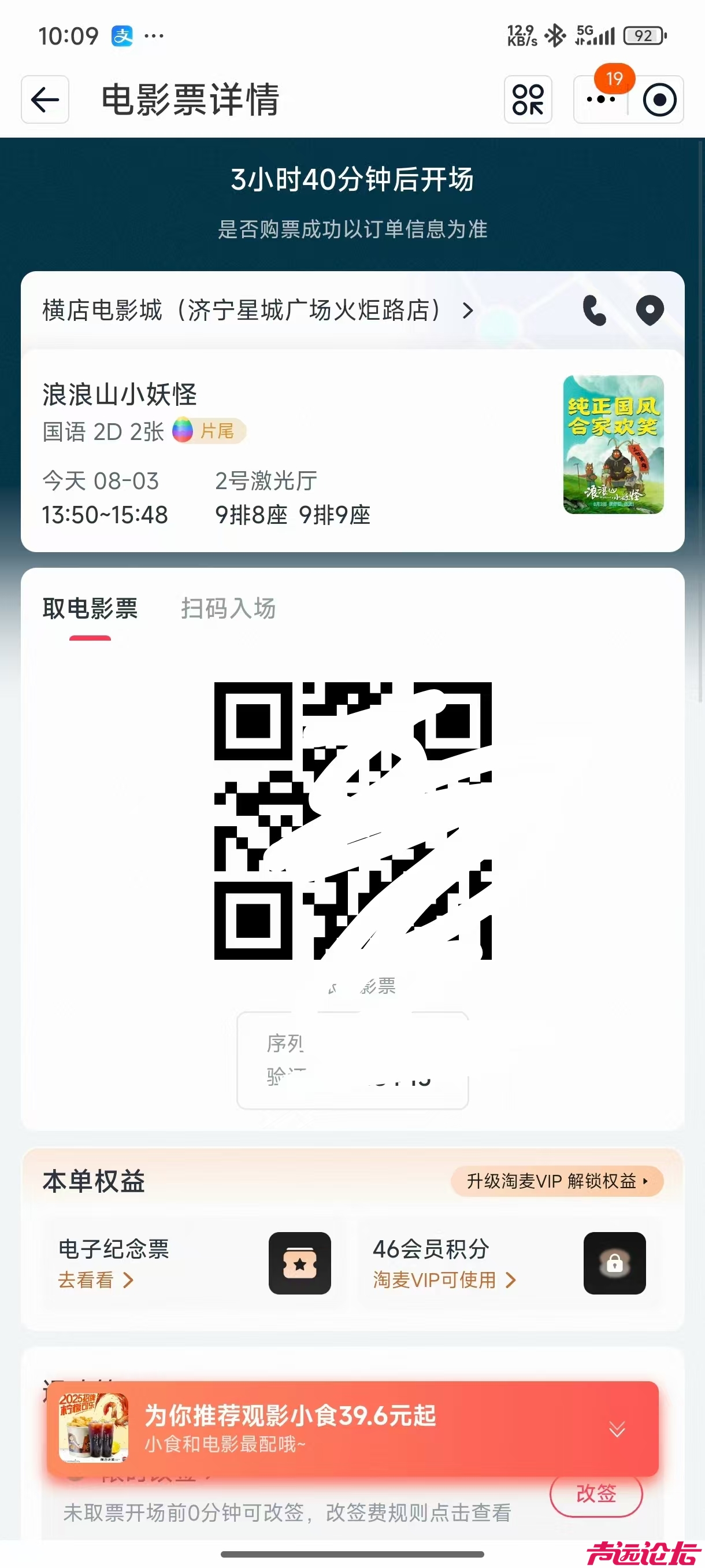Tap the commemorative ticket stub icon
Image resolution: width=705 pixels, height=1568 pixels.
pyautogui.click(x=301, y=1264)
